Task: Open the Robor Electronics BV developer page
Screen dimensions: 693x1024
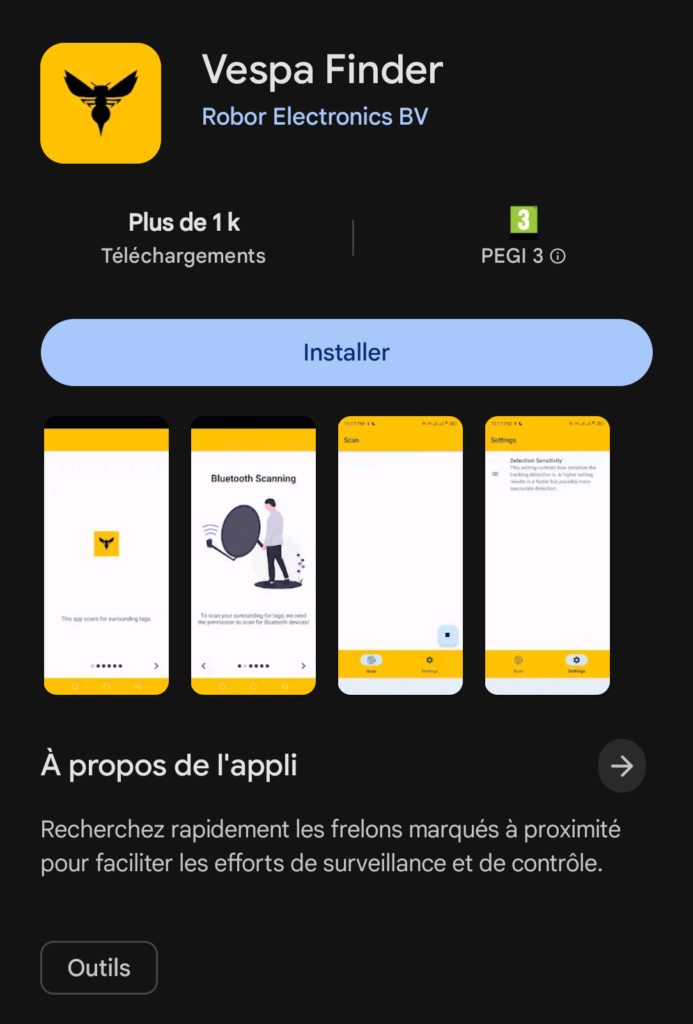Action: [x=314, y=117]
